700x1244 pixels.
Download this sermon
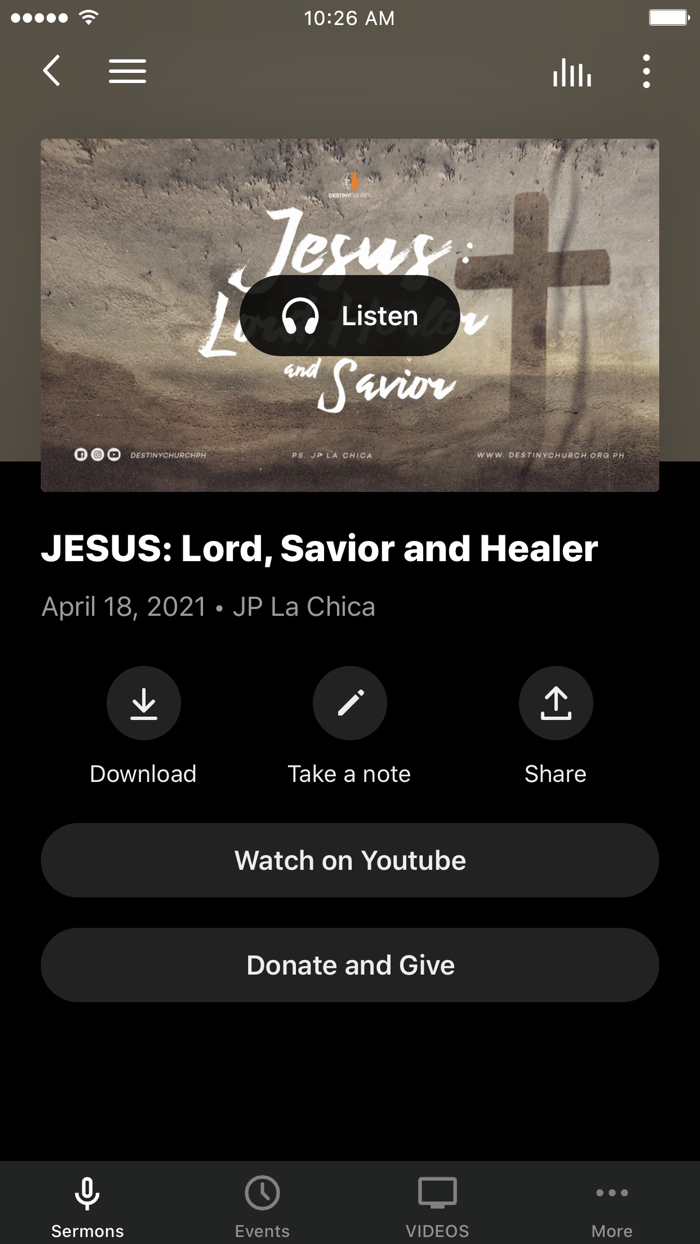[143, 704]
